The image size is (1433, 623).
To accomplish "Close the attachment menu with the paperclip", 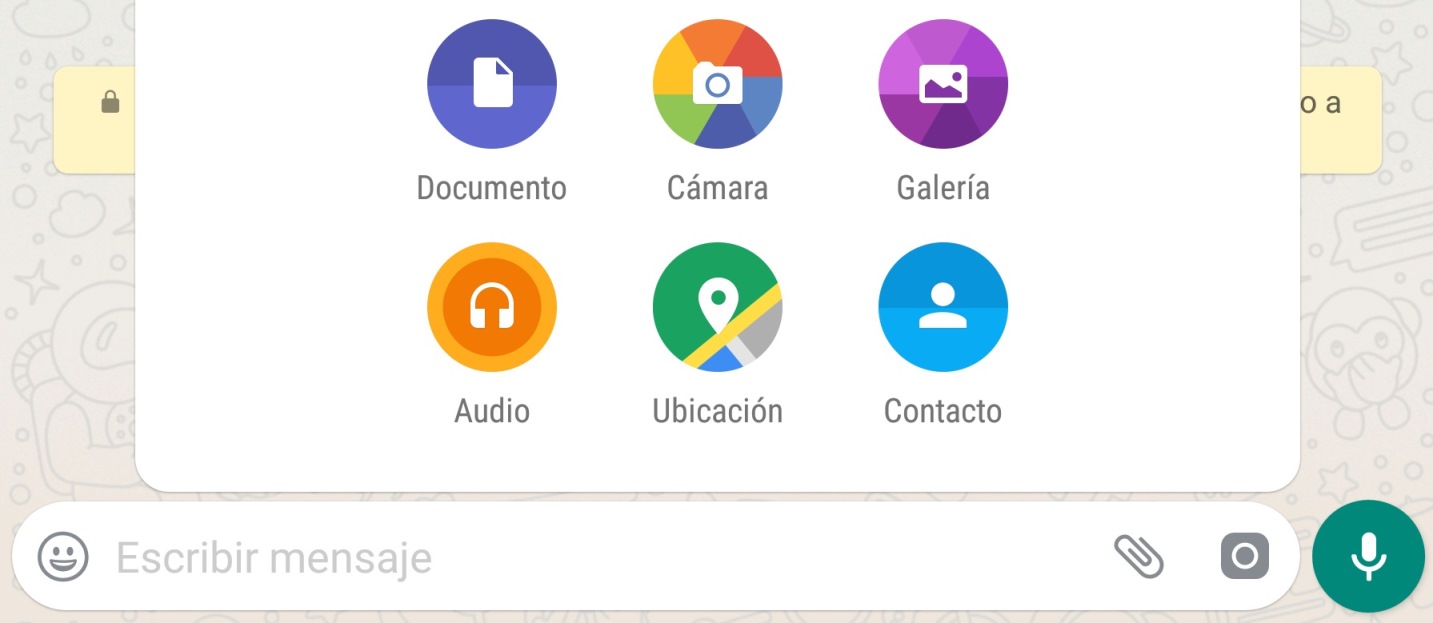I will tap(1139, 556).
